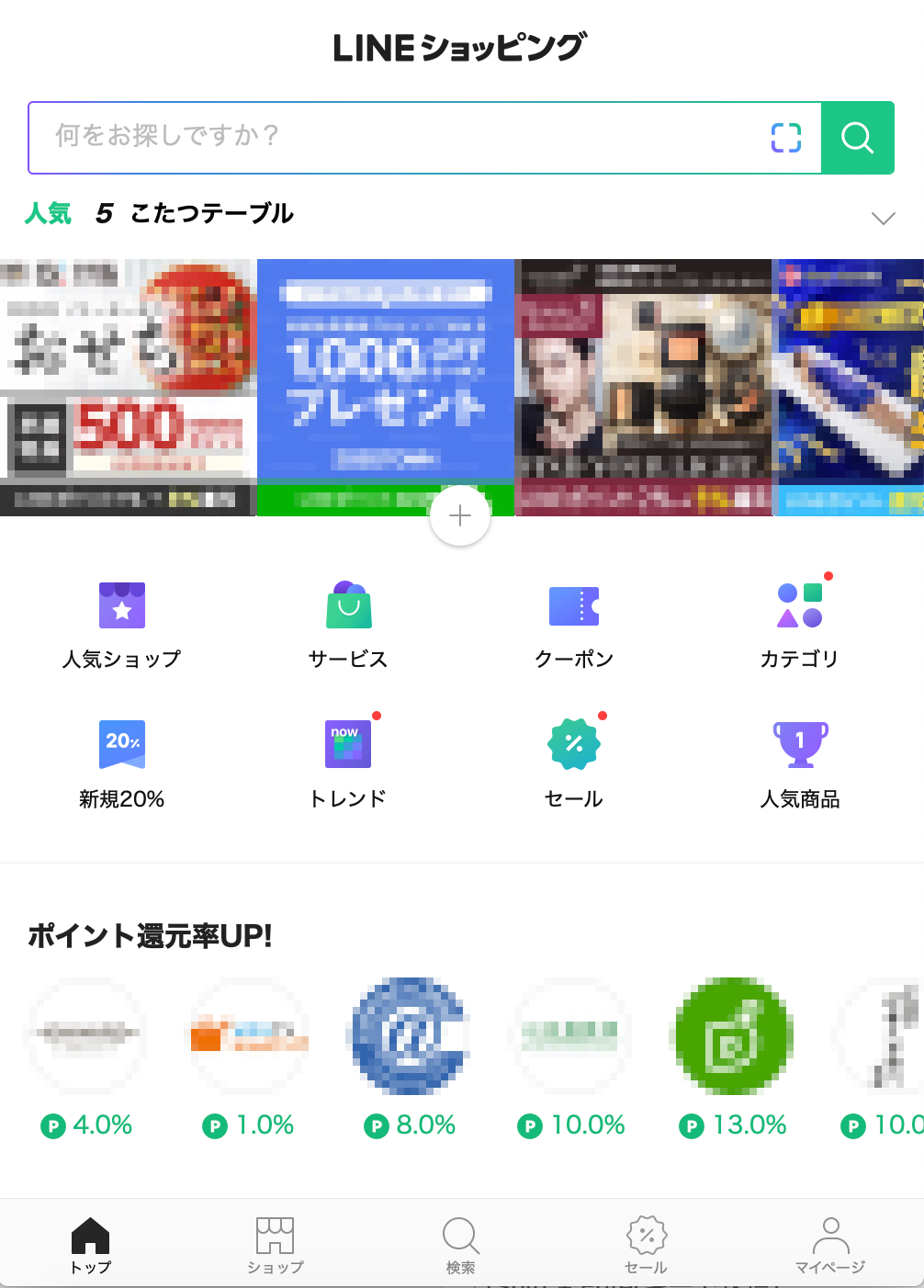Switch to the セール bottom tab

646,1245
